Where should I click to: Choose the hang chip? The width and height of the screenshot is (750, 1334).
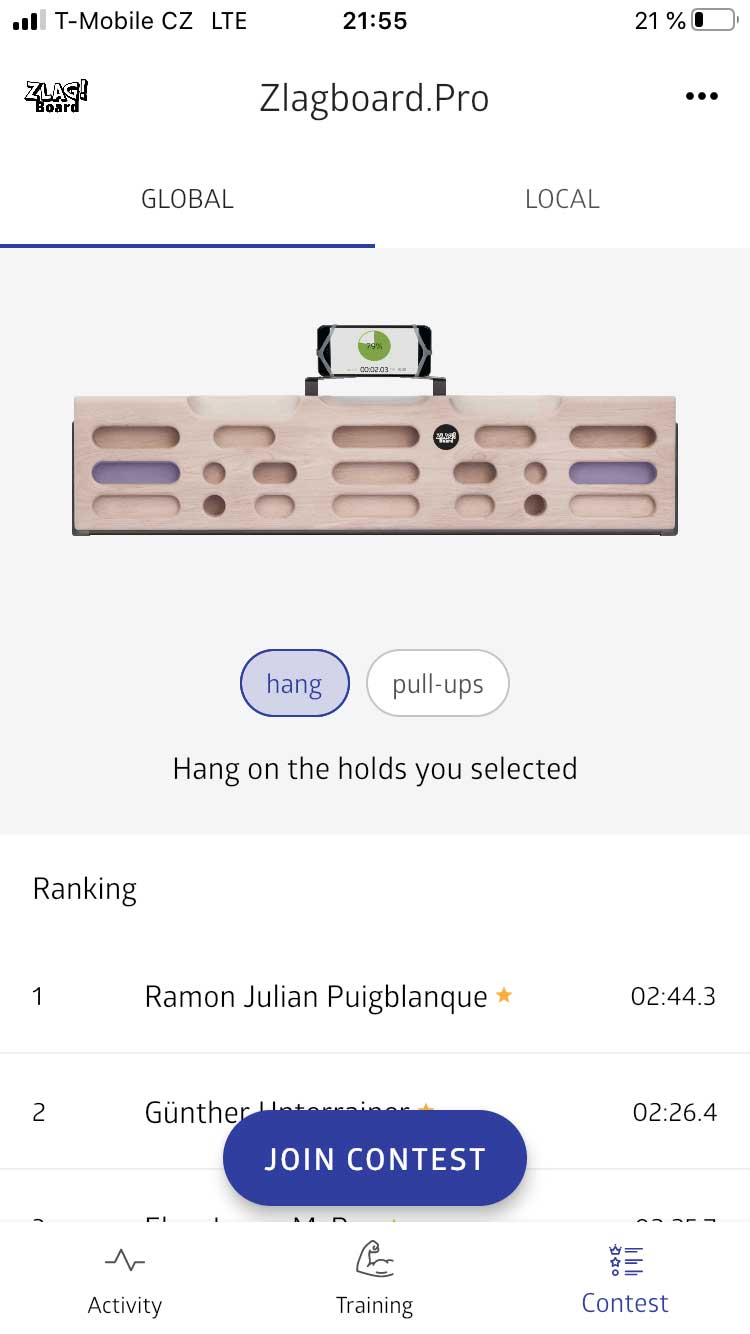295,684
